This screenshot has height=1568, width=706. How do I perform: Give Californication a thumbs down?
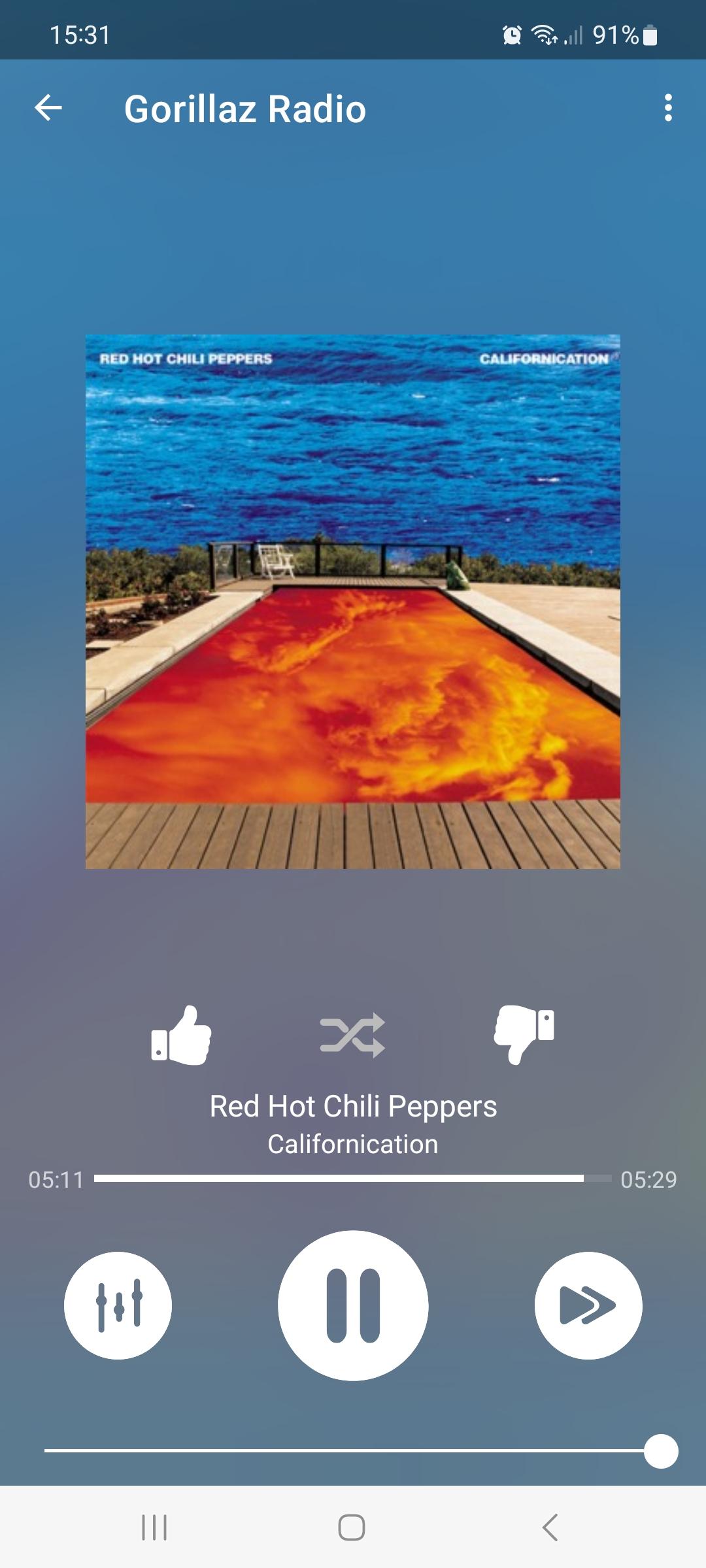coord(524,1034)
